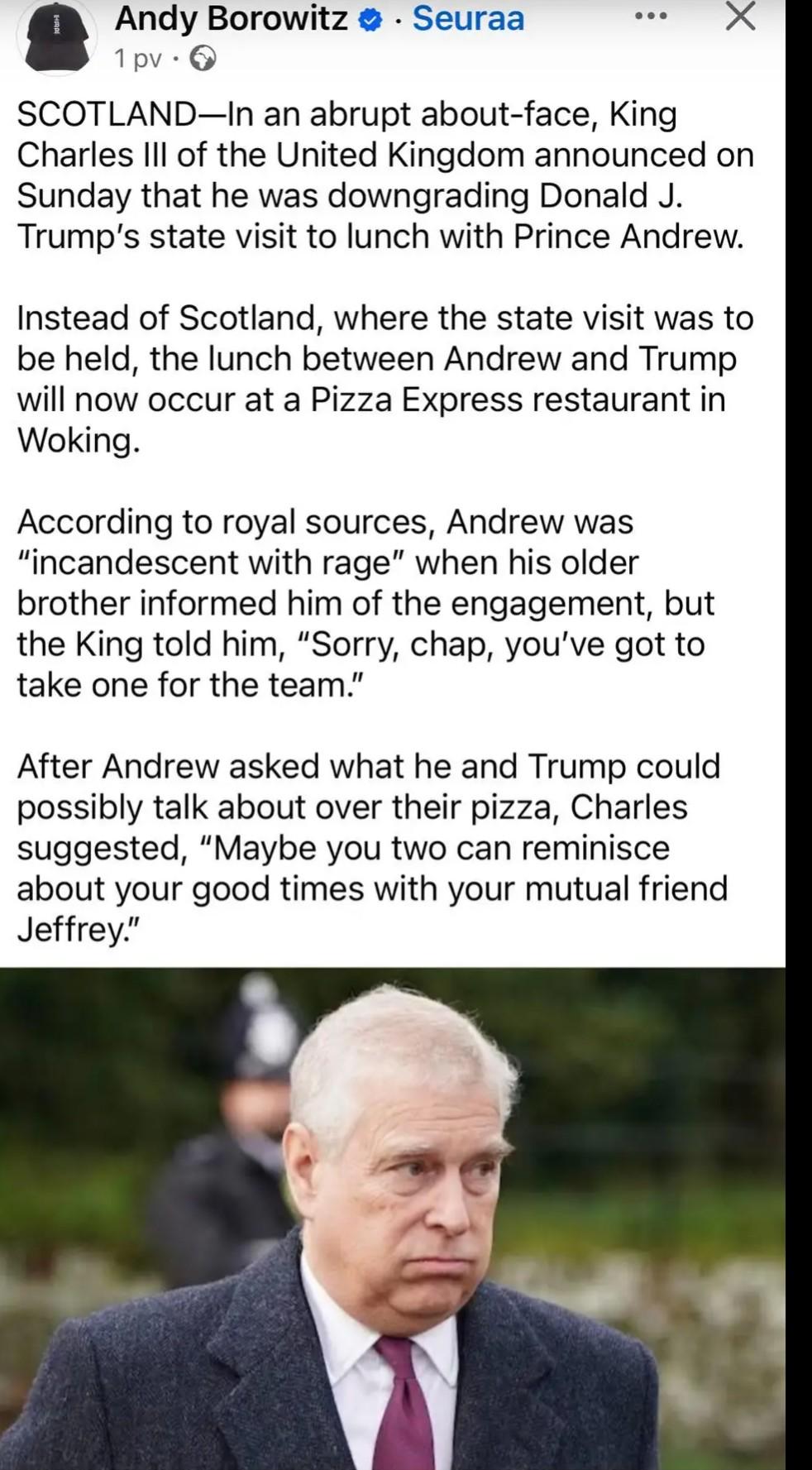The height and width of the screenshot is (1470, 812).
Task: Tap Seuraa to follow Andy Borowitz
Action: [x=468, y=18]
